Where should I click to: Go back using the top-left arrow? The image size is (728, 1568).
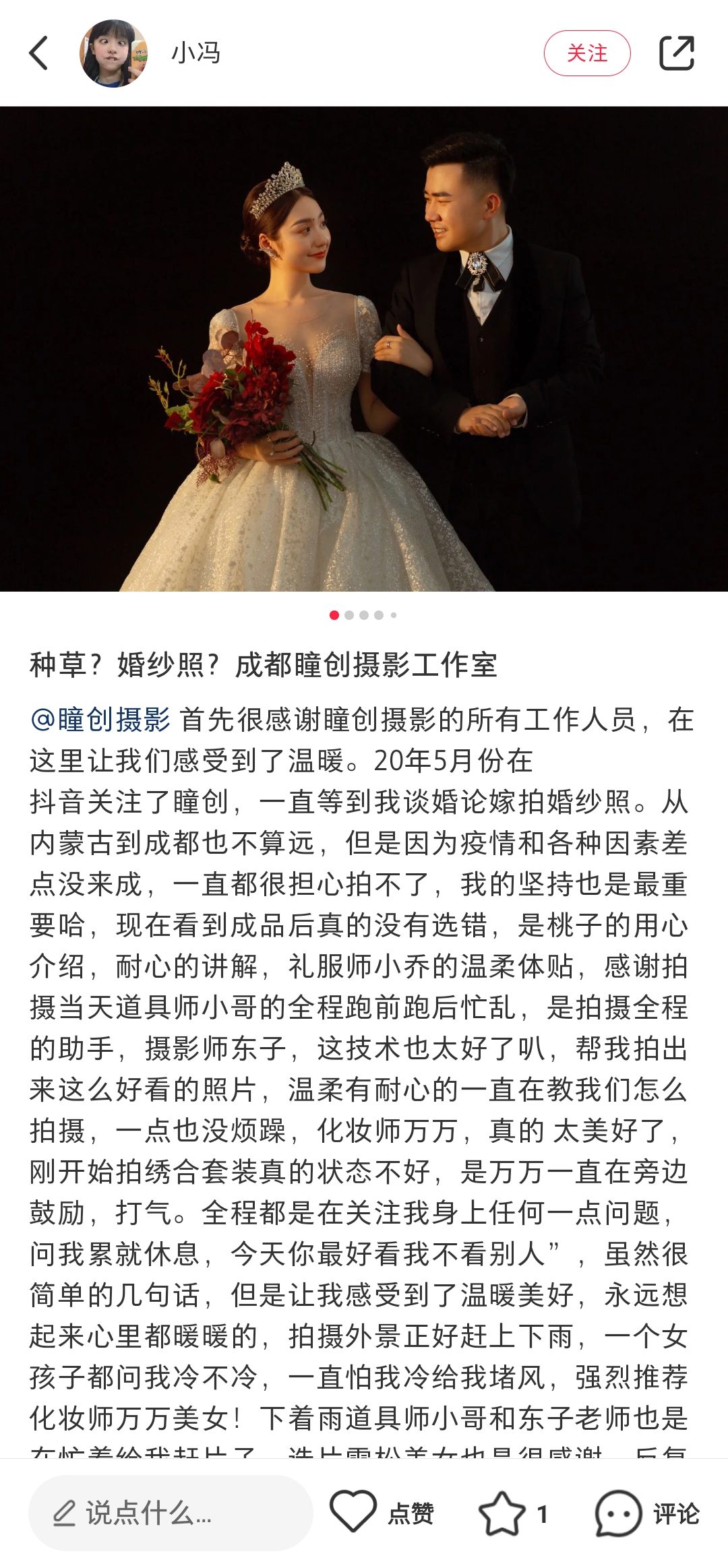(x=39, y=53)
